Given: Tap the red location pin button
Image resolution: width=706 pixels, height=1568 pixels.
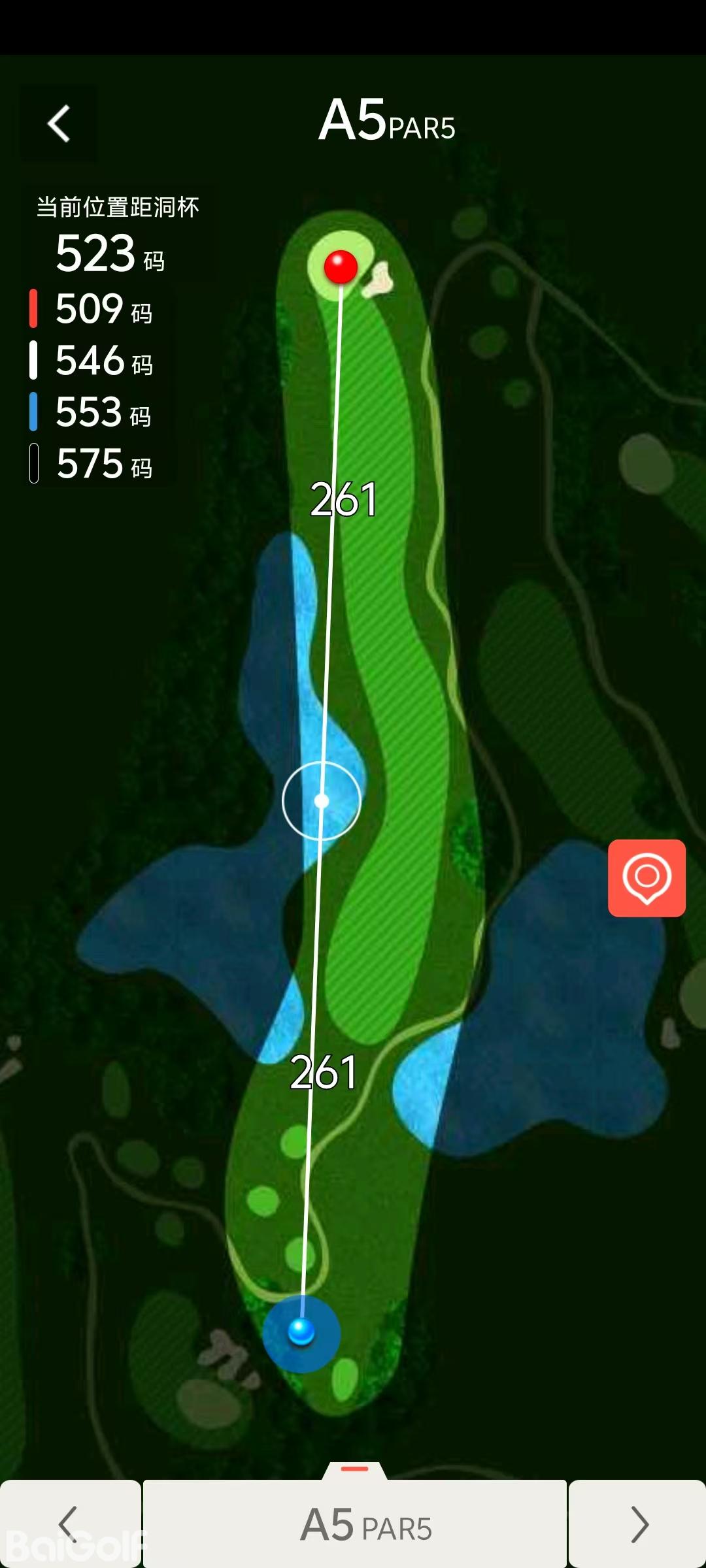Looking at the screenshot, I should click(x=647, y=878).
